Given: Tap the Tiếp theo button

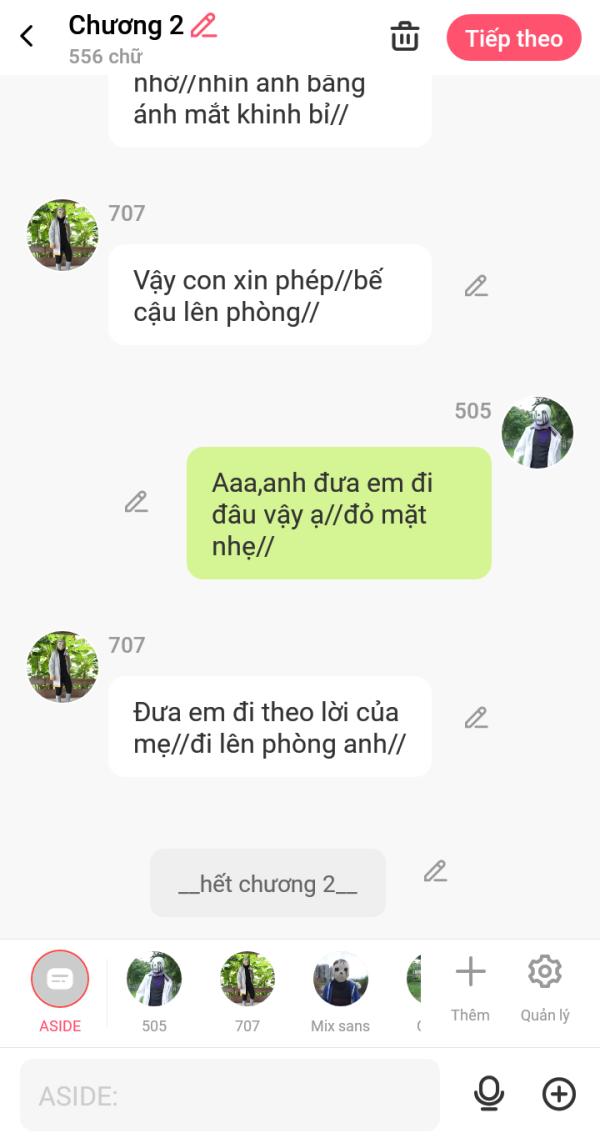Looking at the screenshot, I should (x=513, y=38).
